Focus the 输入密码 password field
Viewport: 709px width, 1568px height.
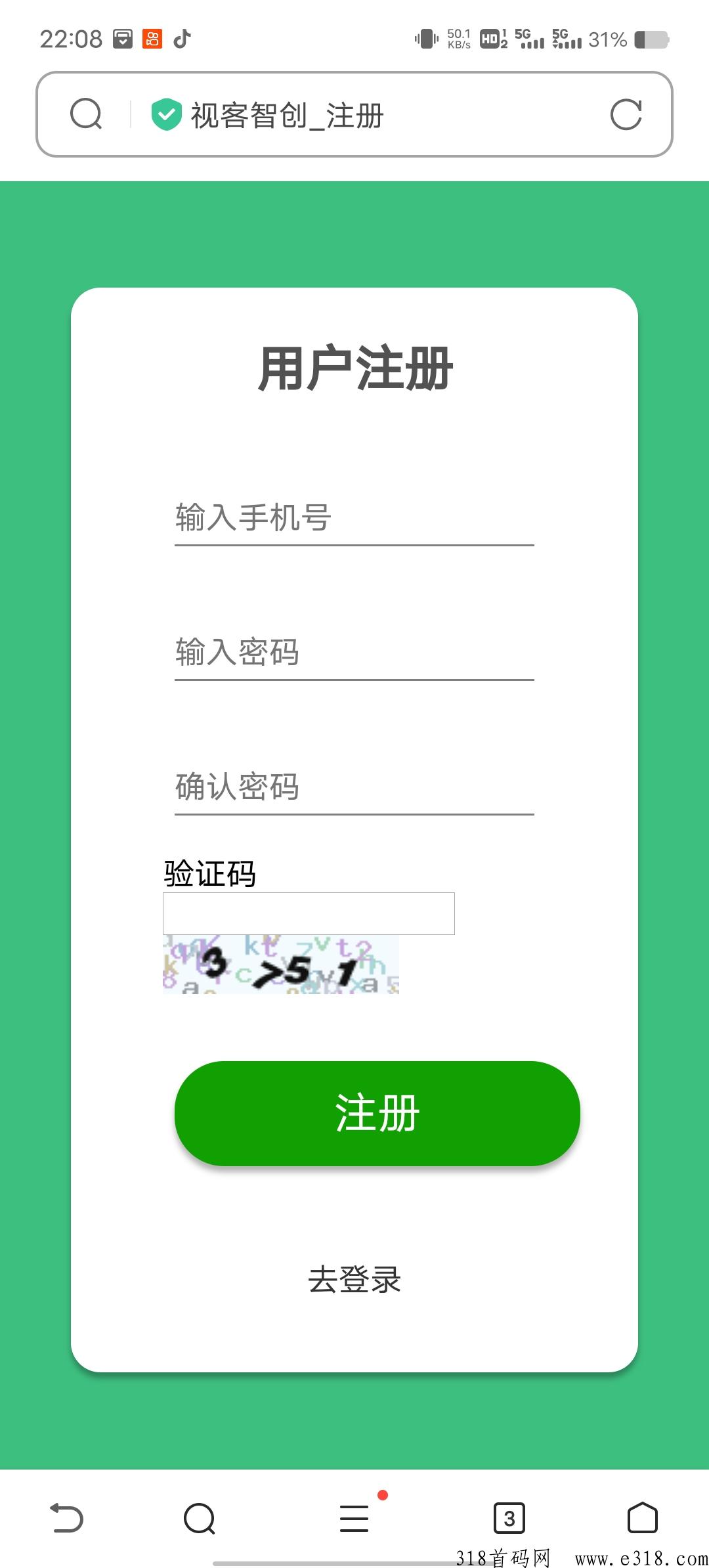point(354,652)
